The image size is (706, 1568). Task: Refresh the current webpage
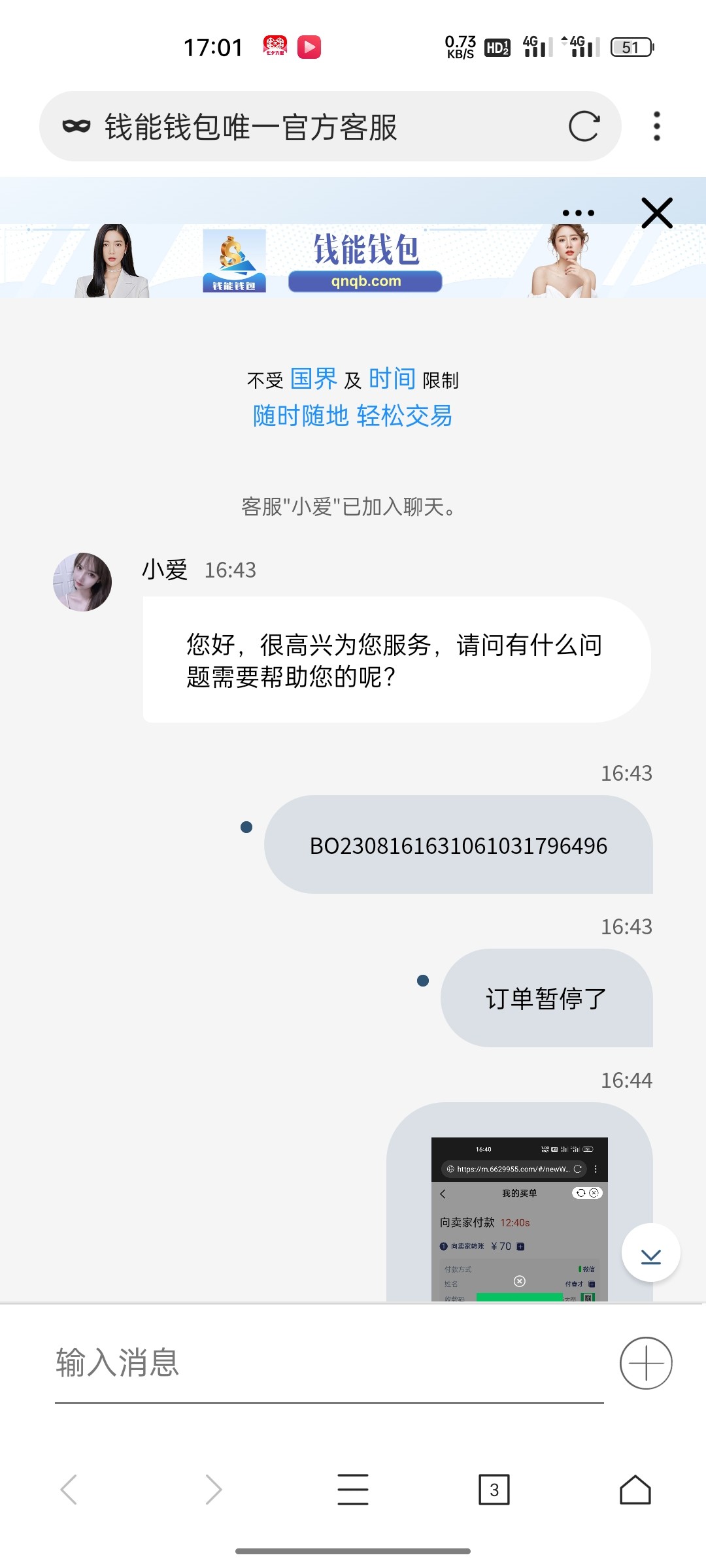point(584,126)
